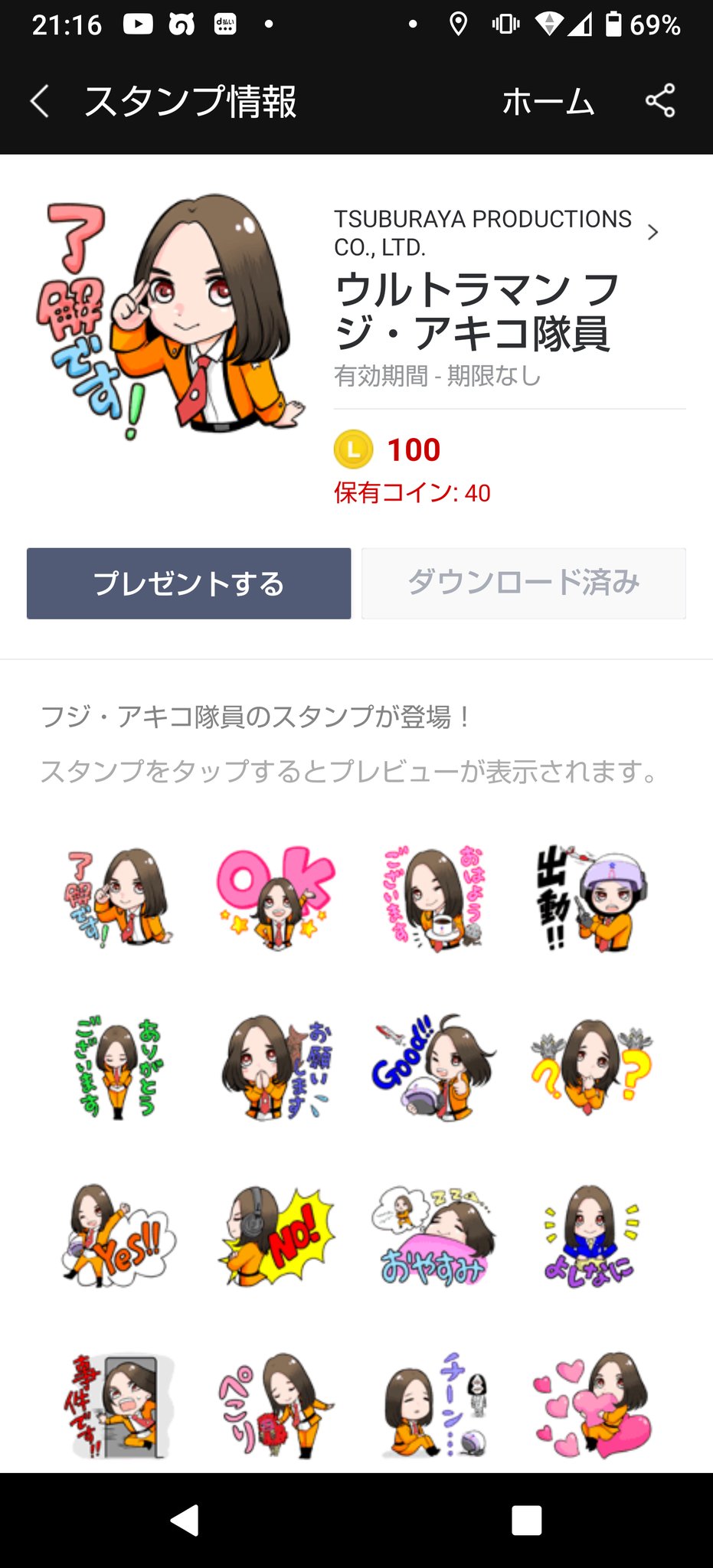This screenshot has height=1568, width=713.
Task: Share this sticker set
Action: coord(659,101)
